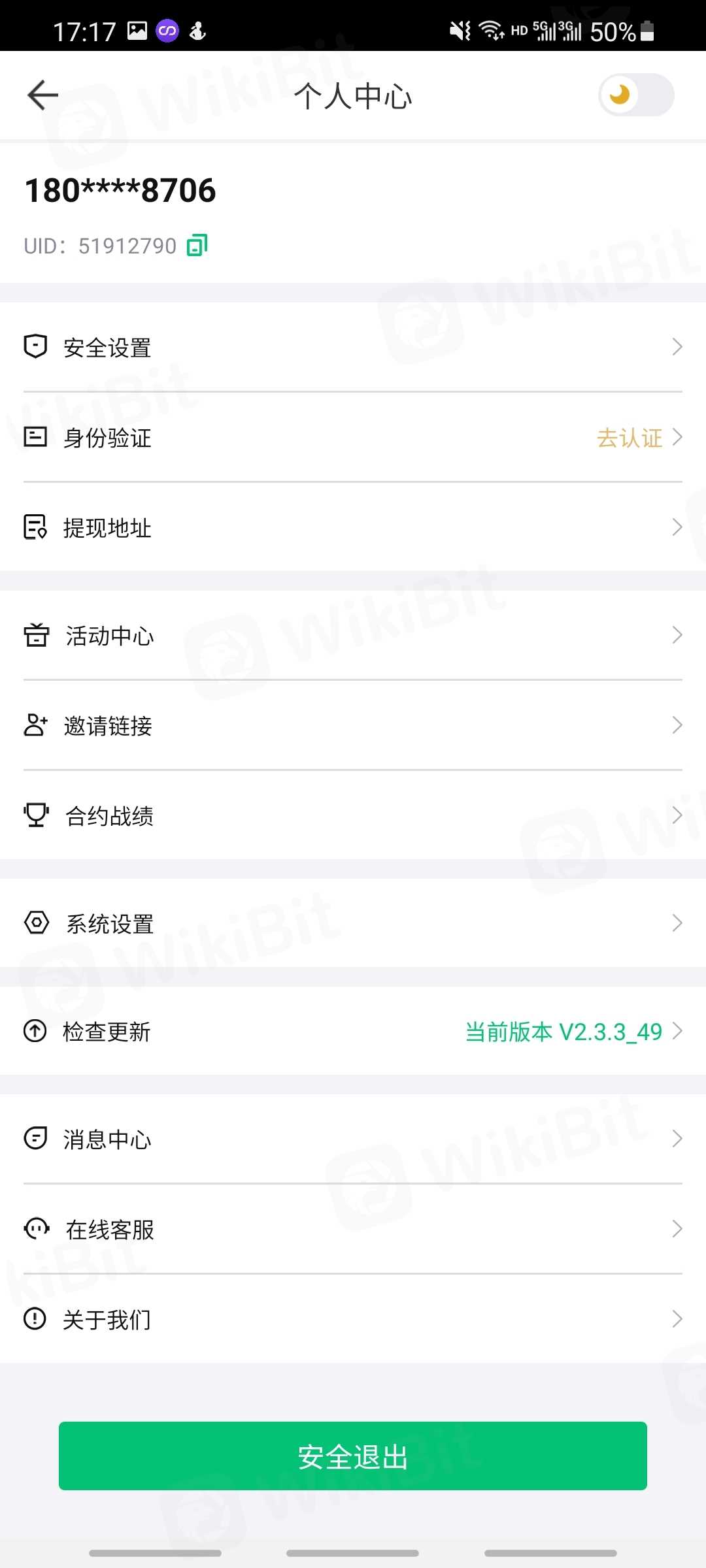
Task: View 合约战绩 contract records
Action: point(353,815)
